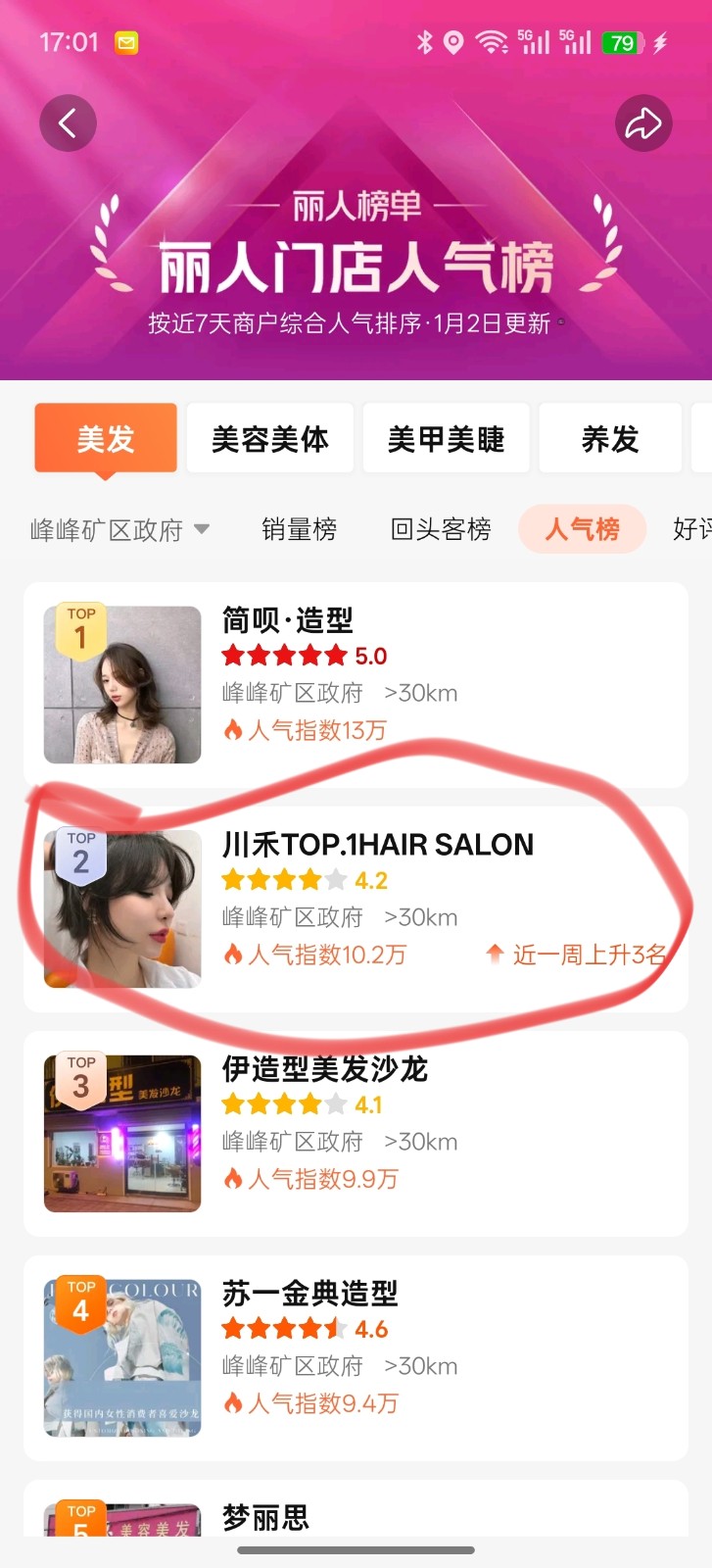
Task: Open the 伊造型美发沙龙 shop card
Action: [355, 1133]
